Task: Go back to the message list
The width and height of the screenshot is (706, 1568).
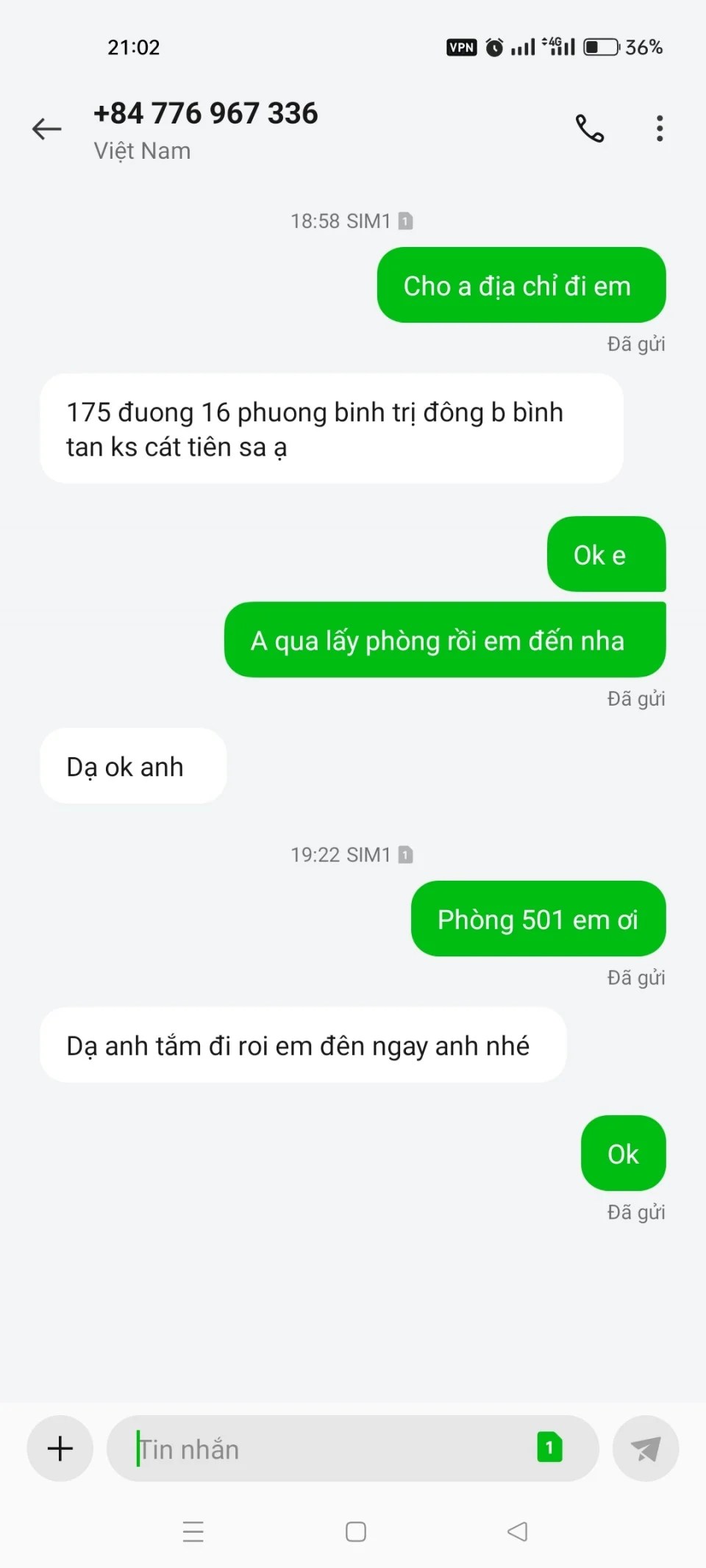Action: click(x=46, y=129)
